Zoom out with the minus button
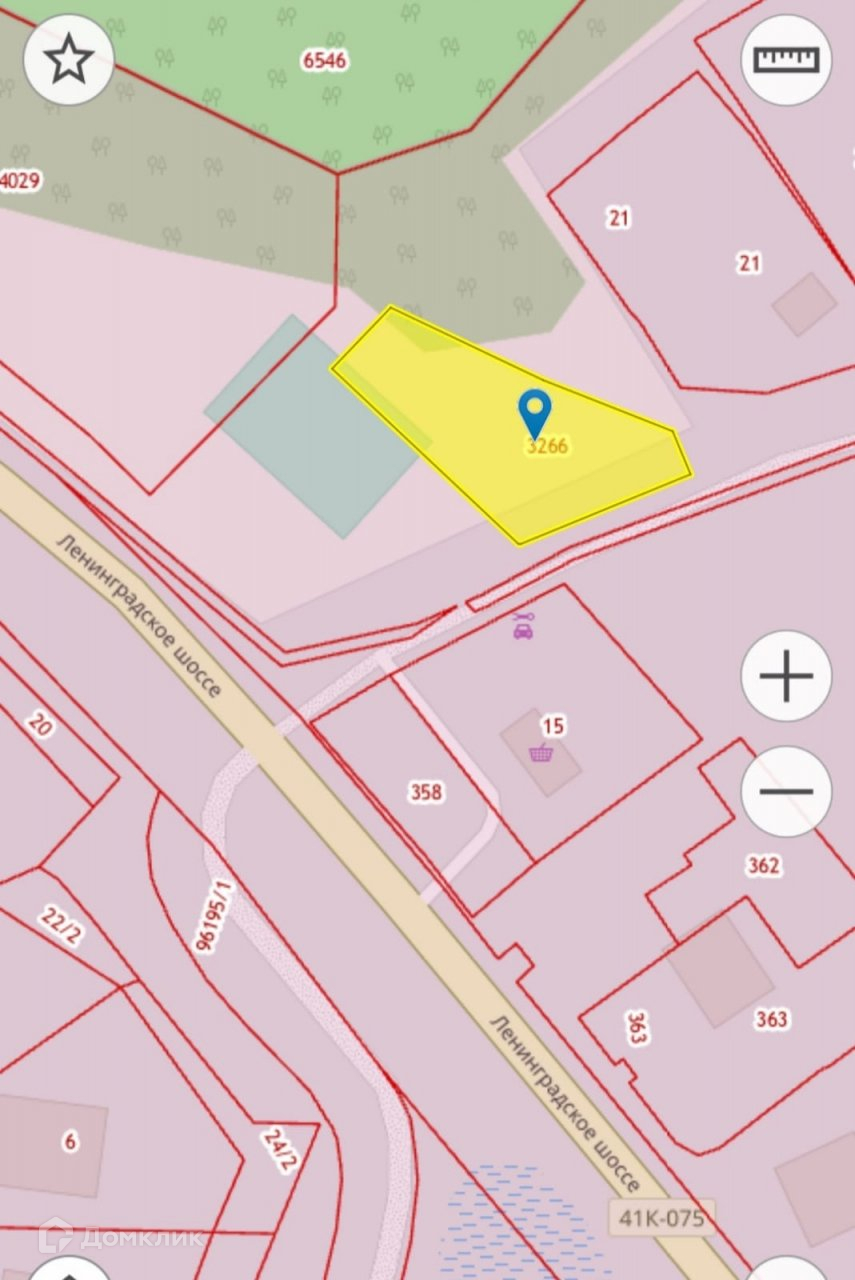Viewport: 855px width, 1280px height. pyautogui.click(x=786, y=791)
